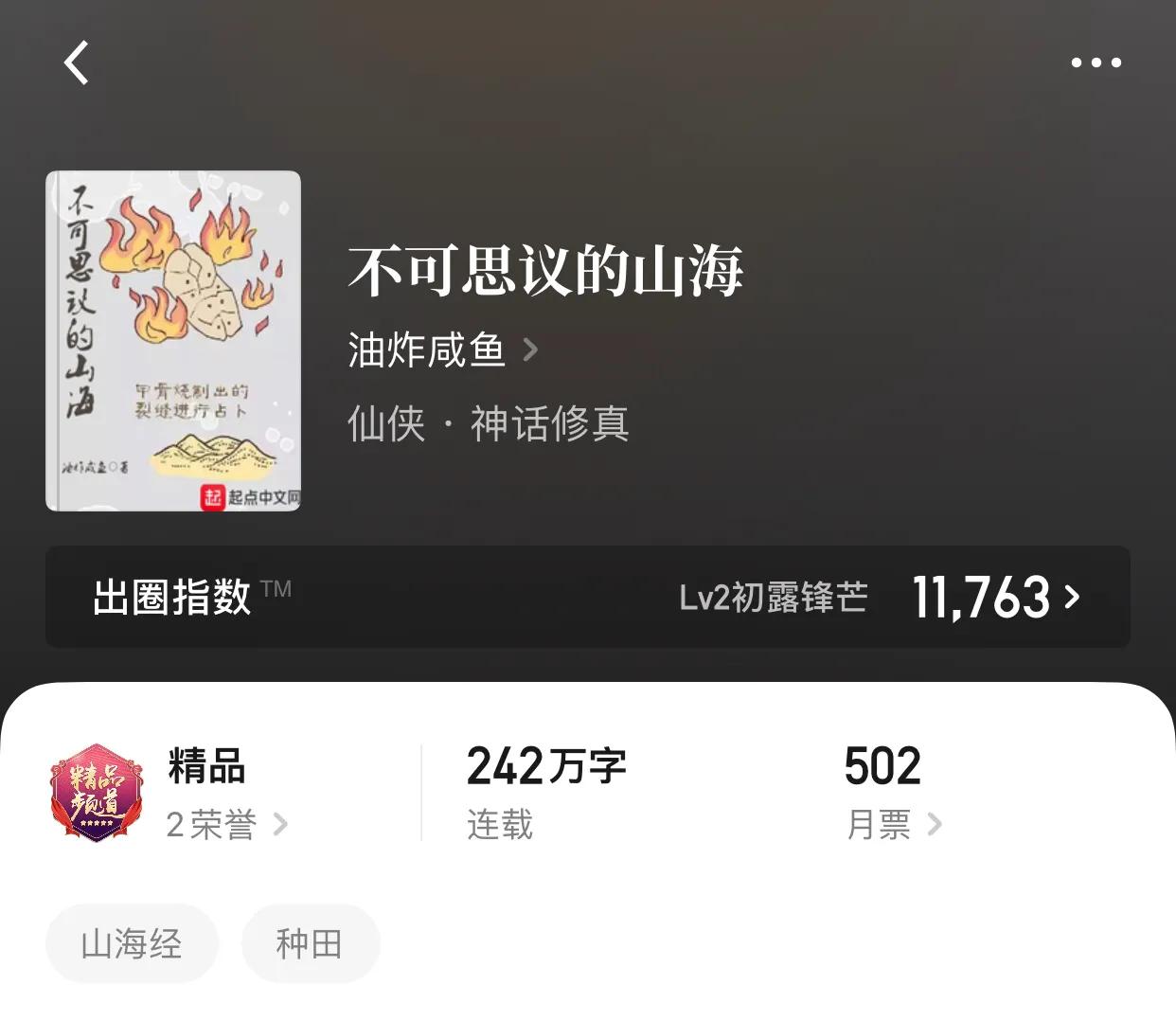Open the 出圈指数 details bar
Viewport: 1176px width, 1021px height.
pos(588,597)
